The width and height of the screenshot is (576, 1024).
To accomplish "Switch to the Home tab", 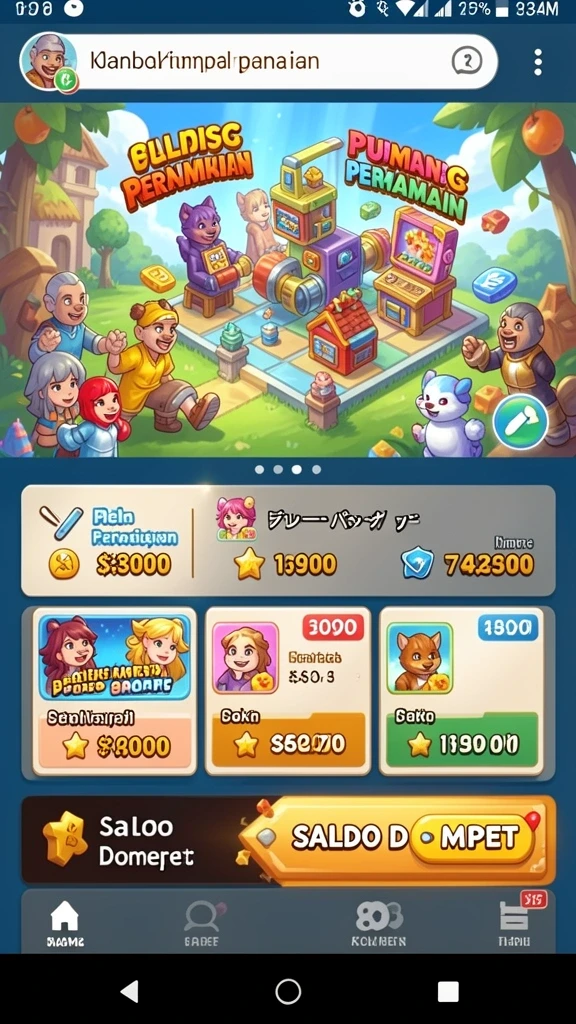I will tap(65, 923).
